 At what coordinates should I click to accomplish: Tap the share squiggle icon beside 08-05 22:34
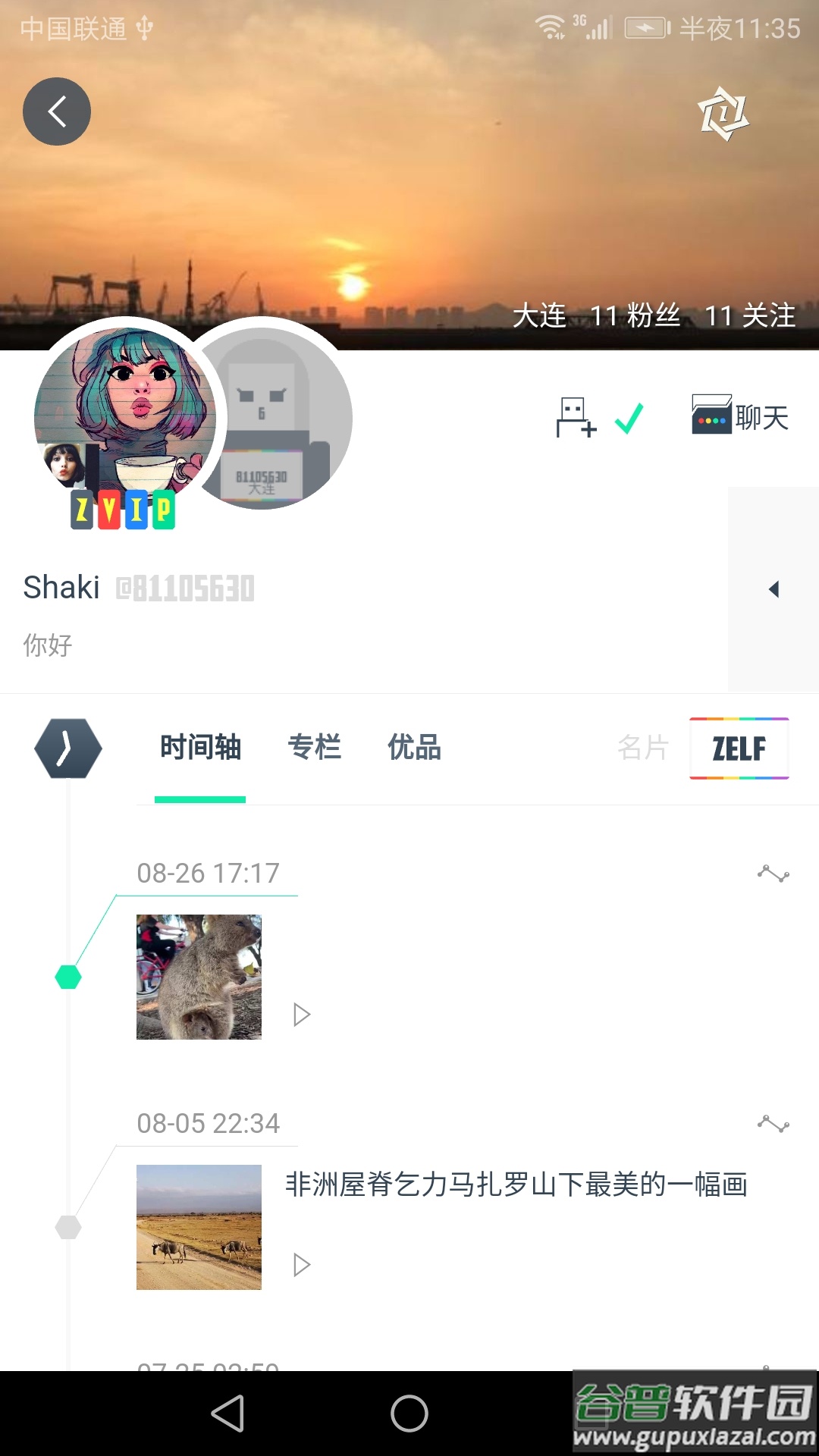(775, 1125)
